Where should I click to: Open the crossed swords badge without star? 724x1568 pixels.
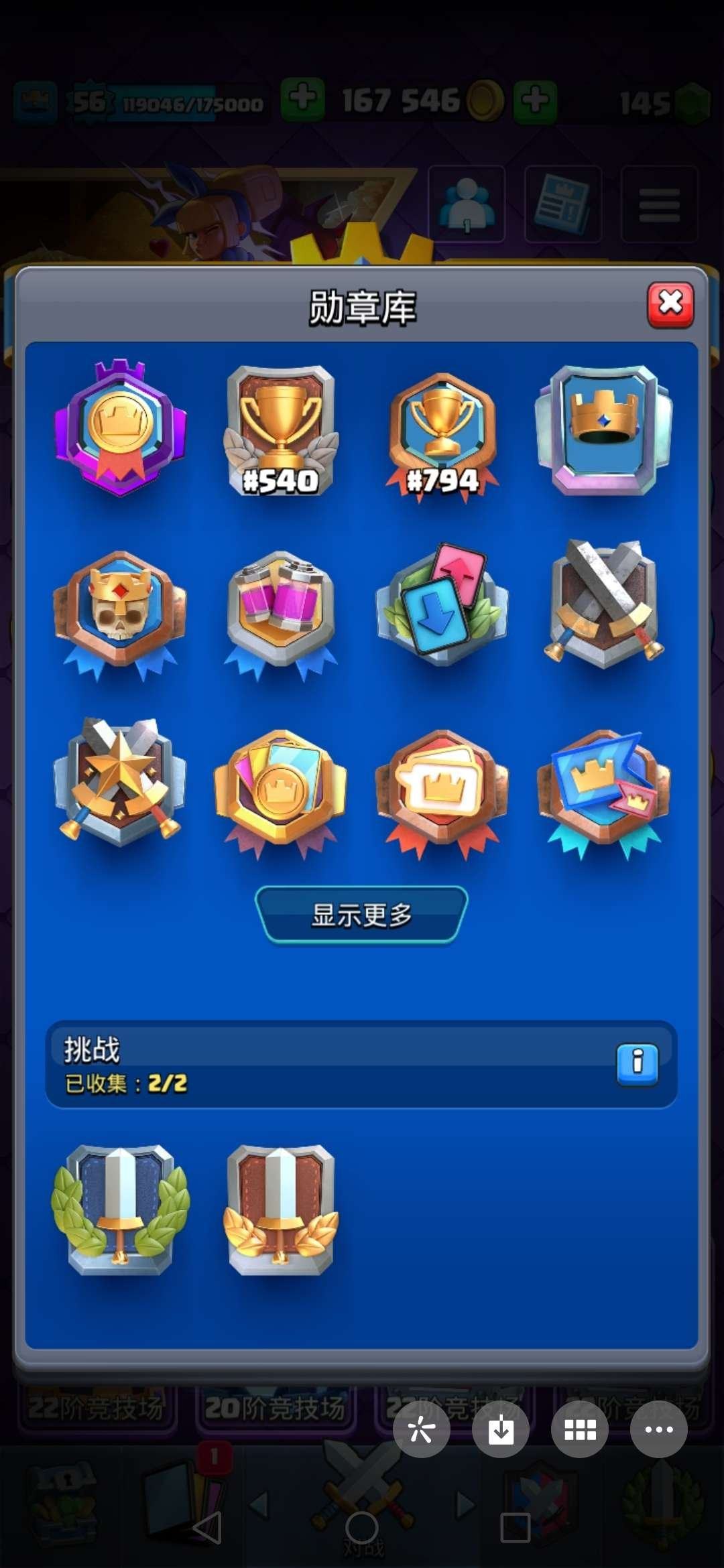pyautogui.click(x=603, y=603)
